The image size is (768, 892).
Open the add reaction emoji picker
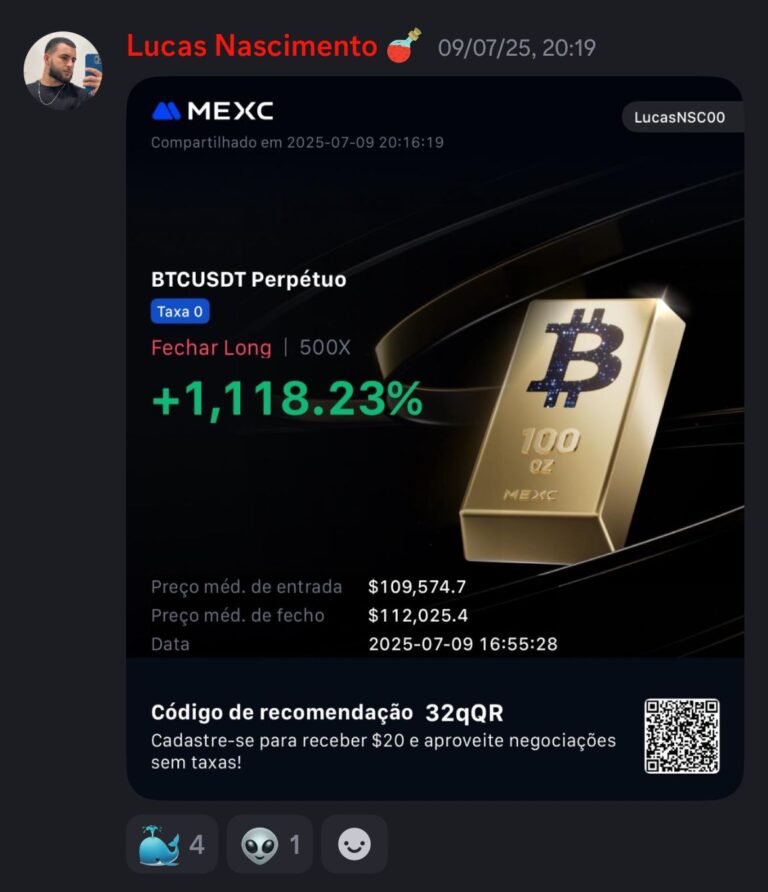(354, 845)
